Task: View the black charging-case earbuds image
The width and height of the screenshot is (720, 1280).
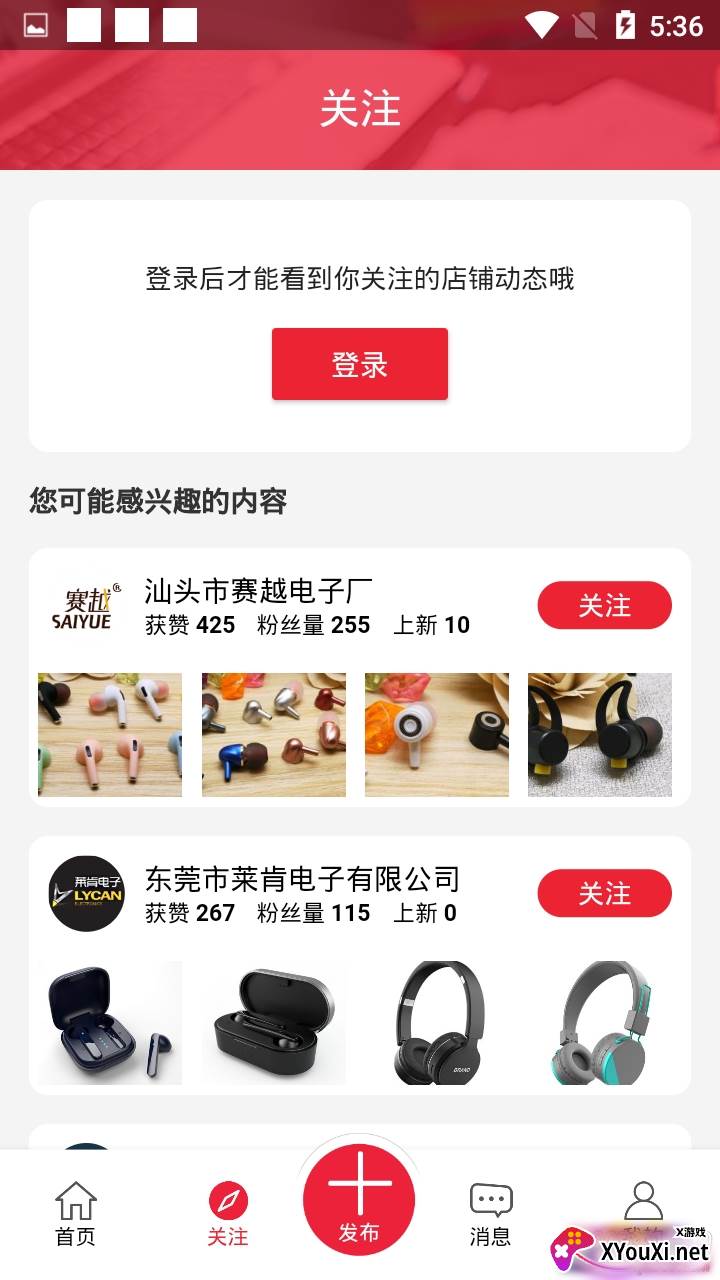Action: [274, 1023]
